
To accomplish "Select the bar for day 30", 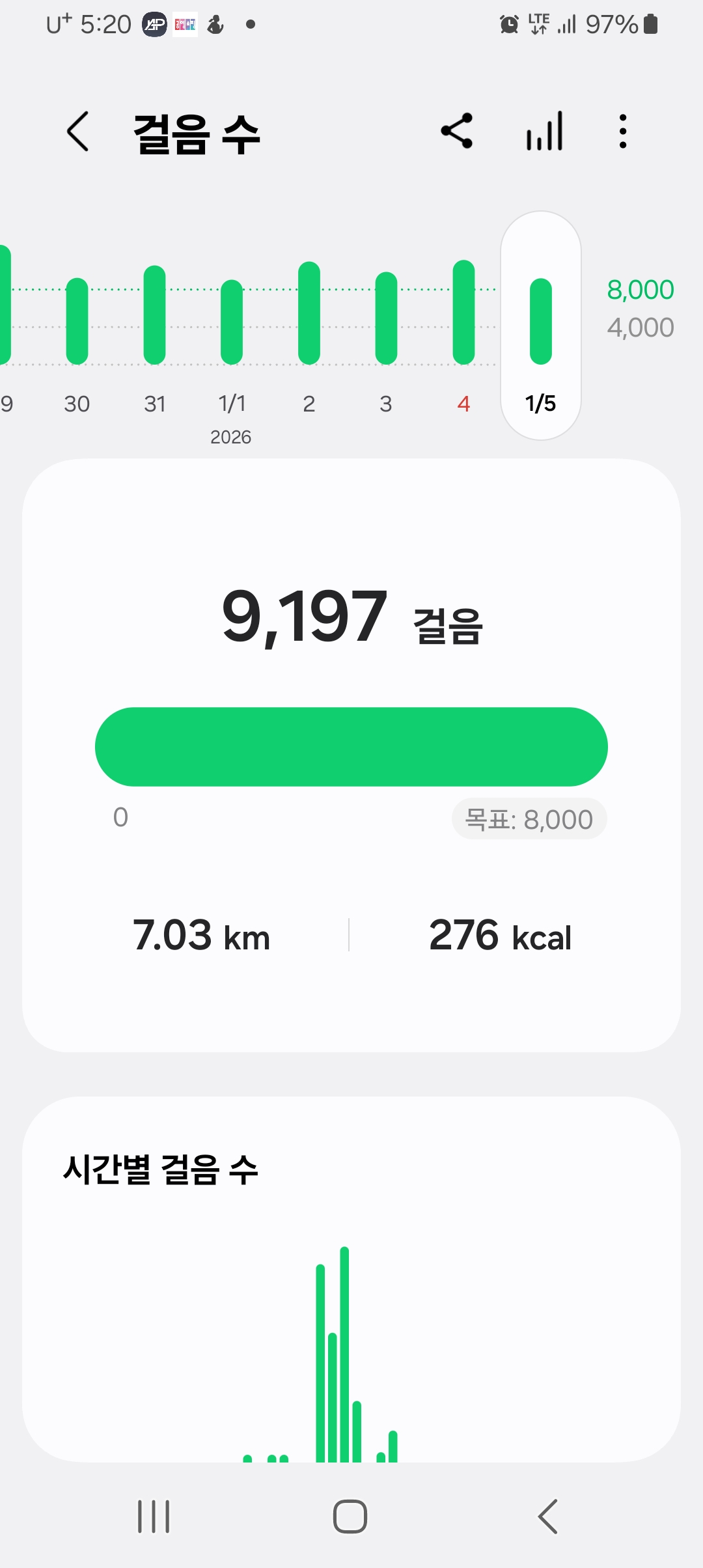I will coord(77,321).
